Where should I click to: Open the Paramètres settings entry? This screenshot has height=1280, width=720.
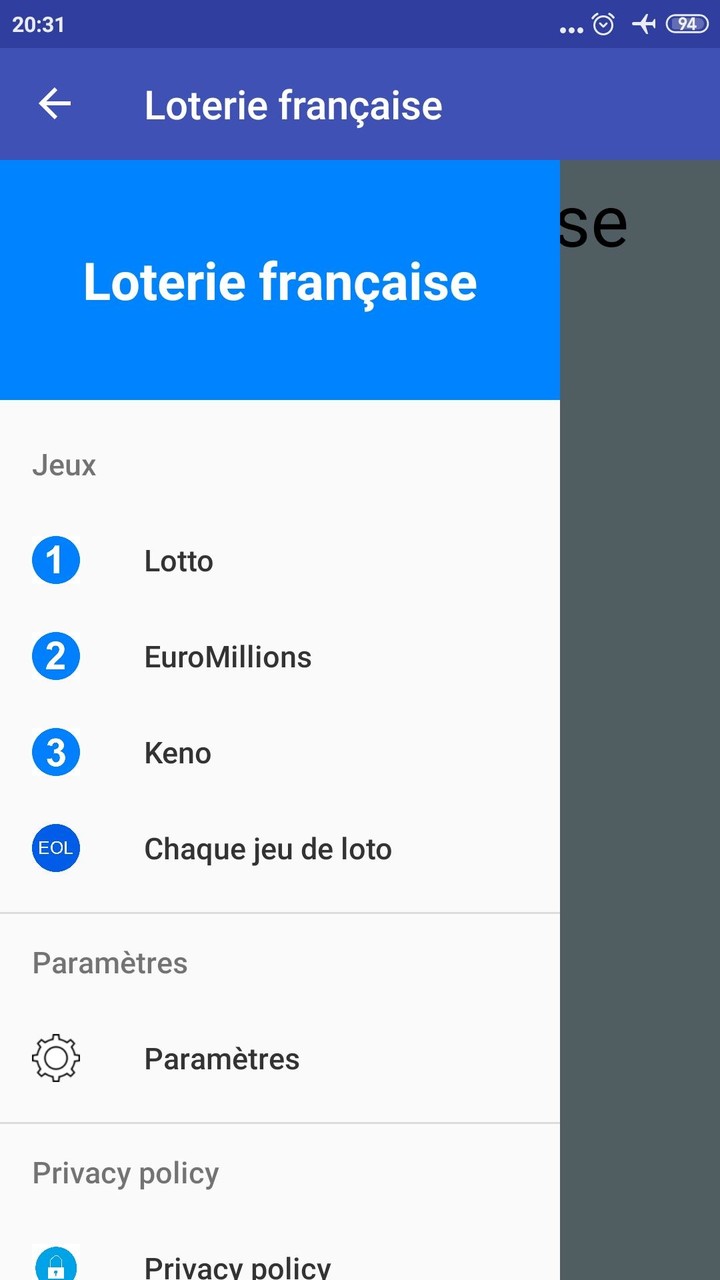coord(221,1058)
